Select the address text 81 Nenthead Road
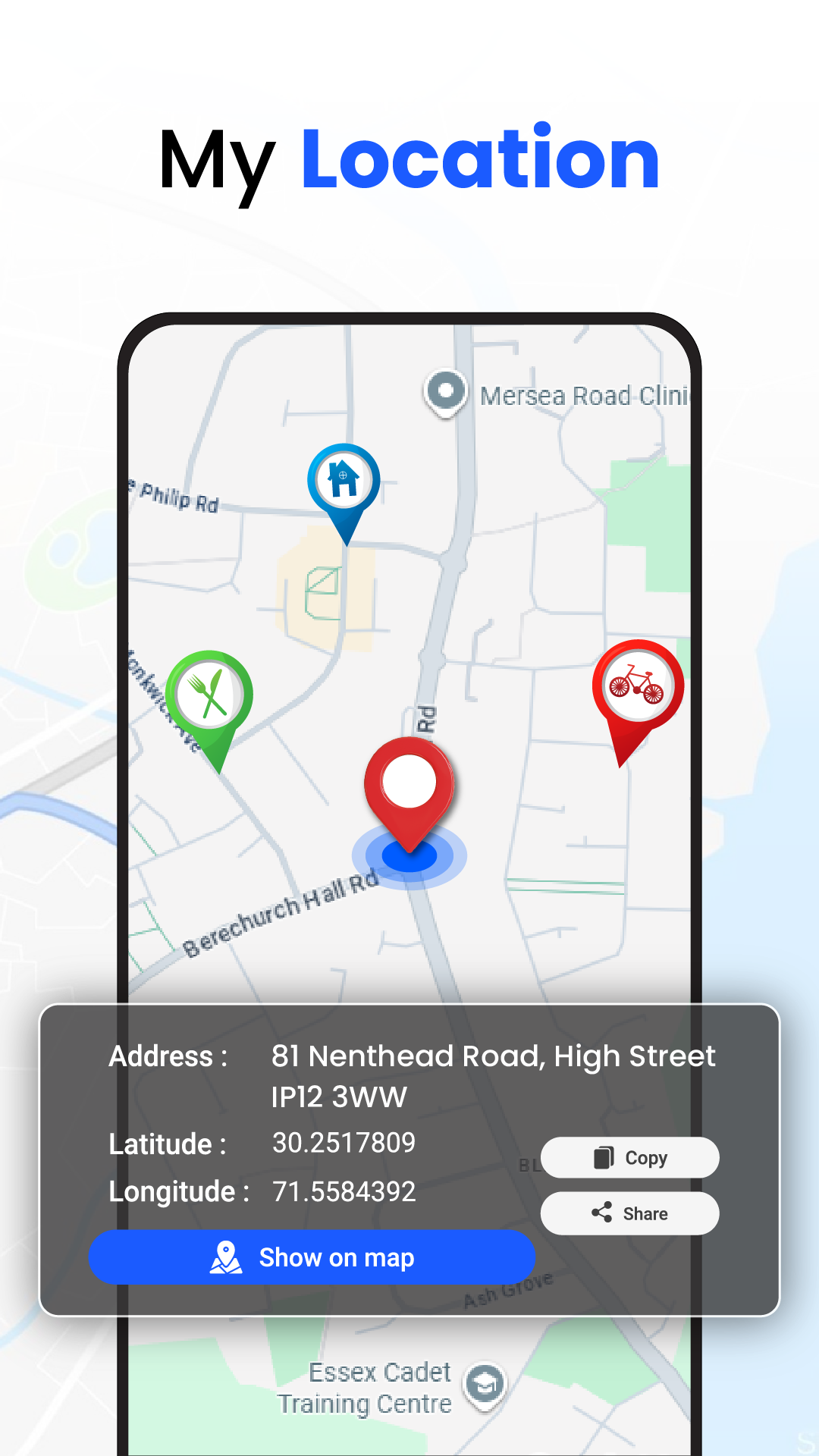Image resolution: width=819 pixels, height=1456 pixels. point(493,1056)
